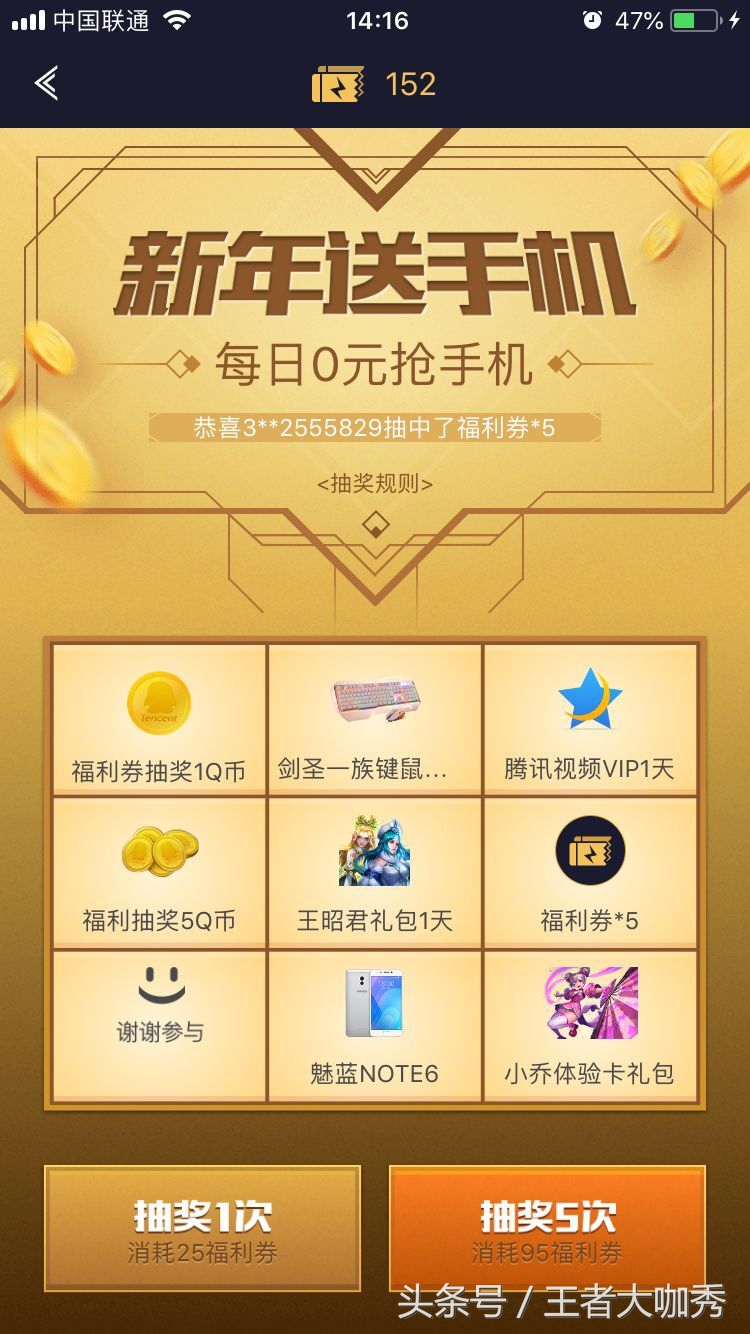Screen dimensions: 750x1334
Task: Tap the winner announcement ticker message
Action: [375, 425]
